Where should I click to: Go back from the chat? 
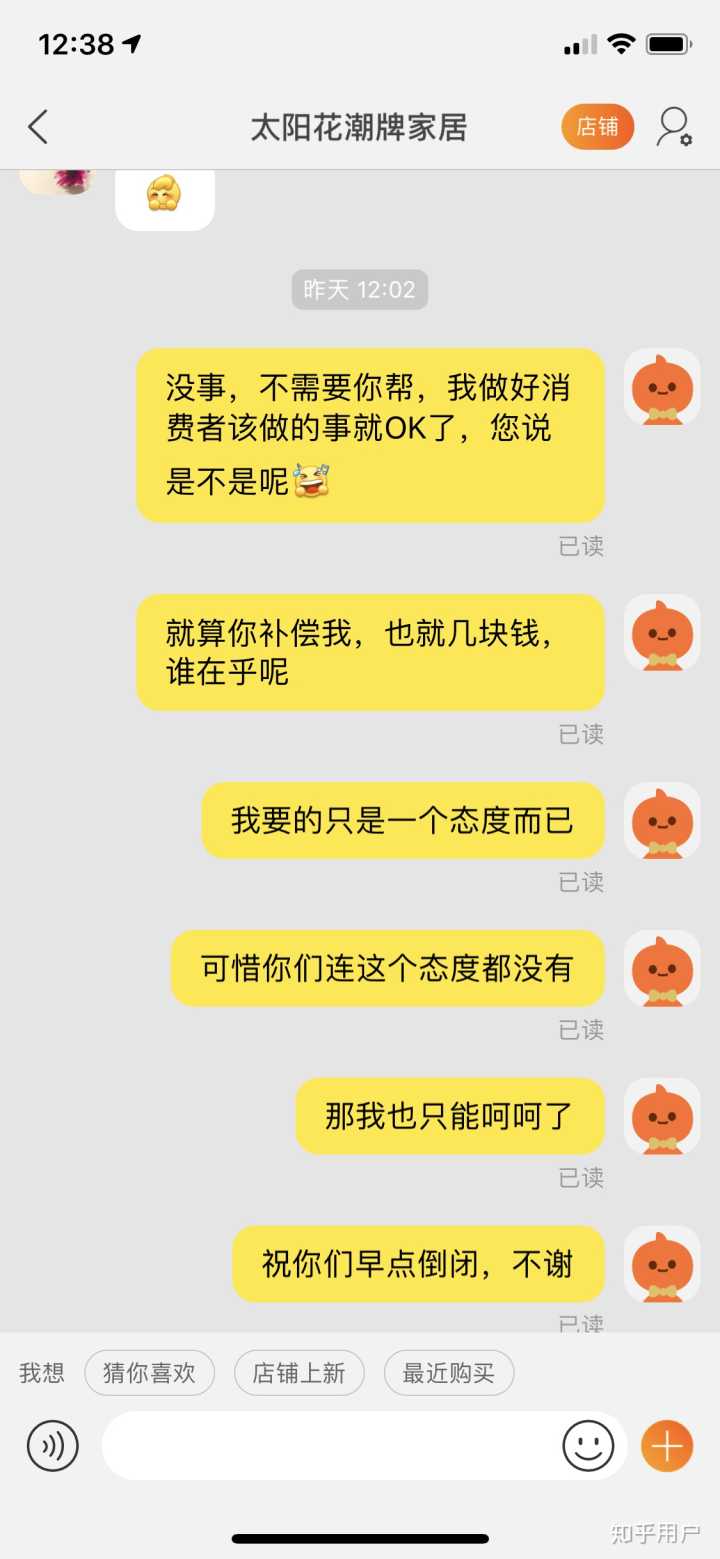click(38, 127)
